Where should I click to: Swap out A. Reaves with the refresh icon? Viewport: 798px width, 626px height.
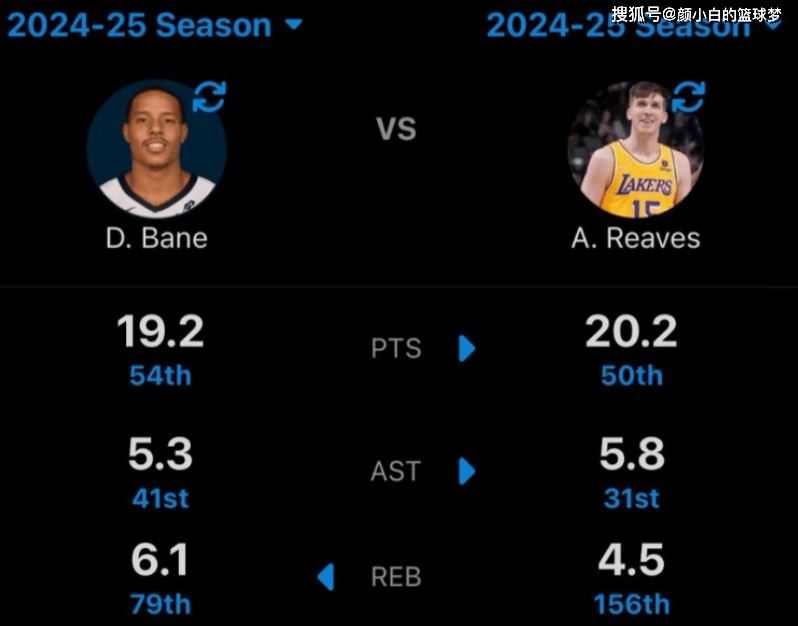688,97
